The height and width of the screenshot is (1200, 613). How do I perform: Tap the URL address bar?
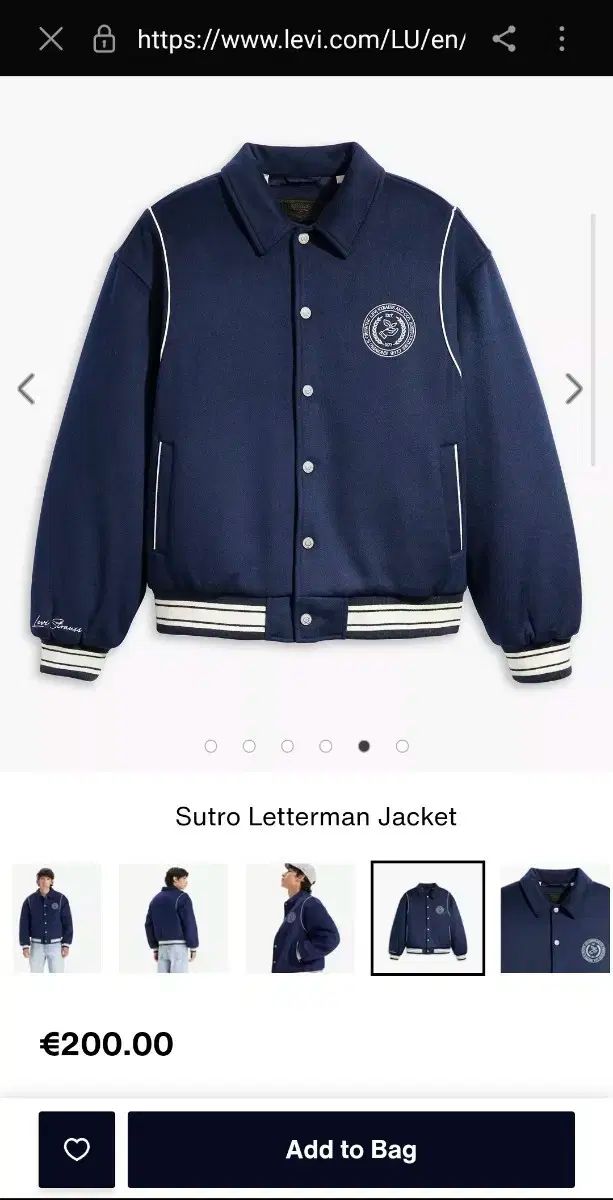click(300, 39)
